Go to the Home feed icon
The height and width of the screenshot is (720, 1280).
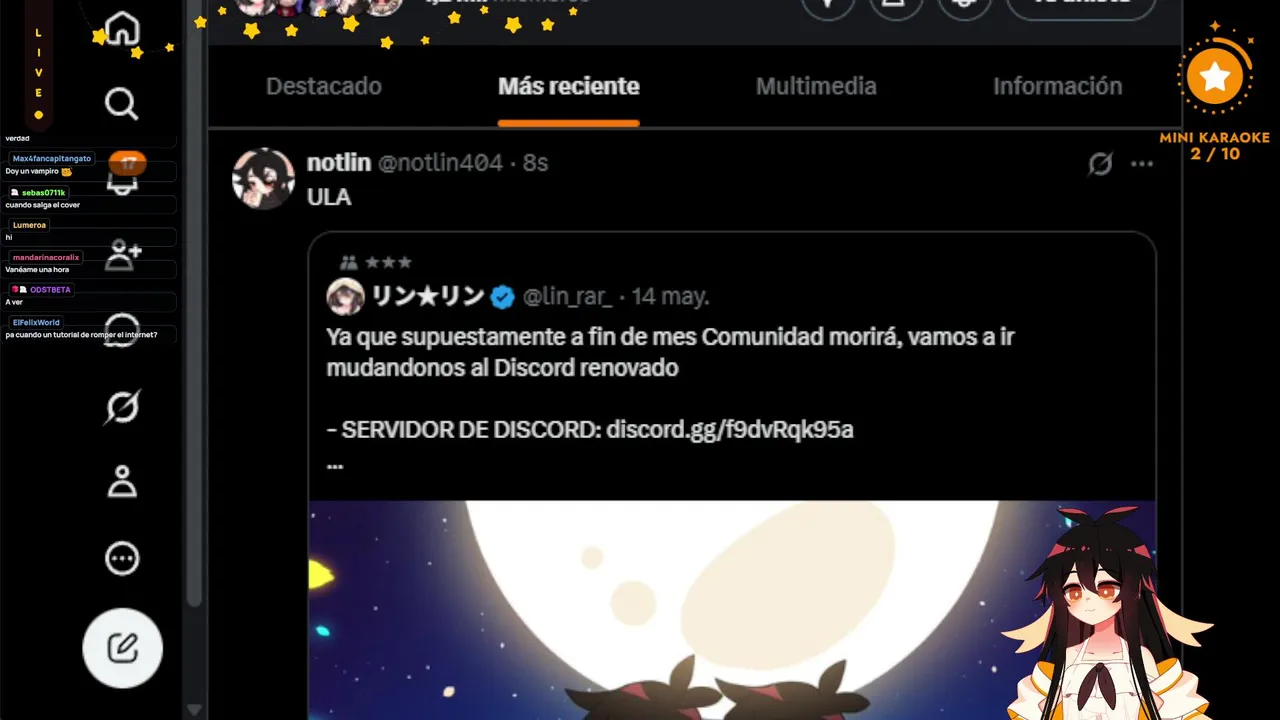122,28
